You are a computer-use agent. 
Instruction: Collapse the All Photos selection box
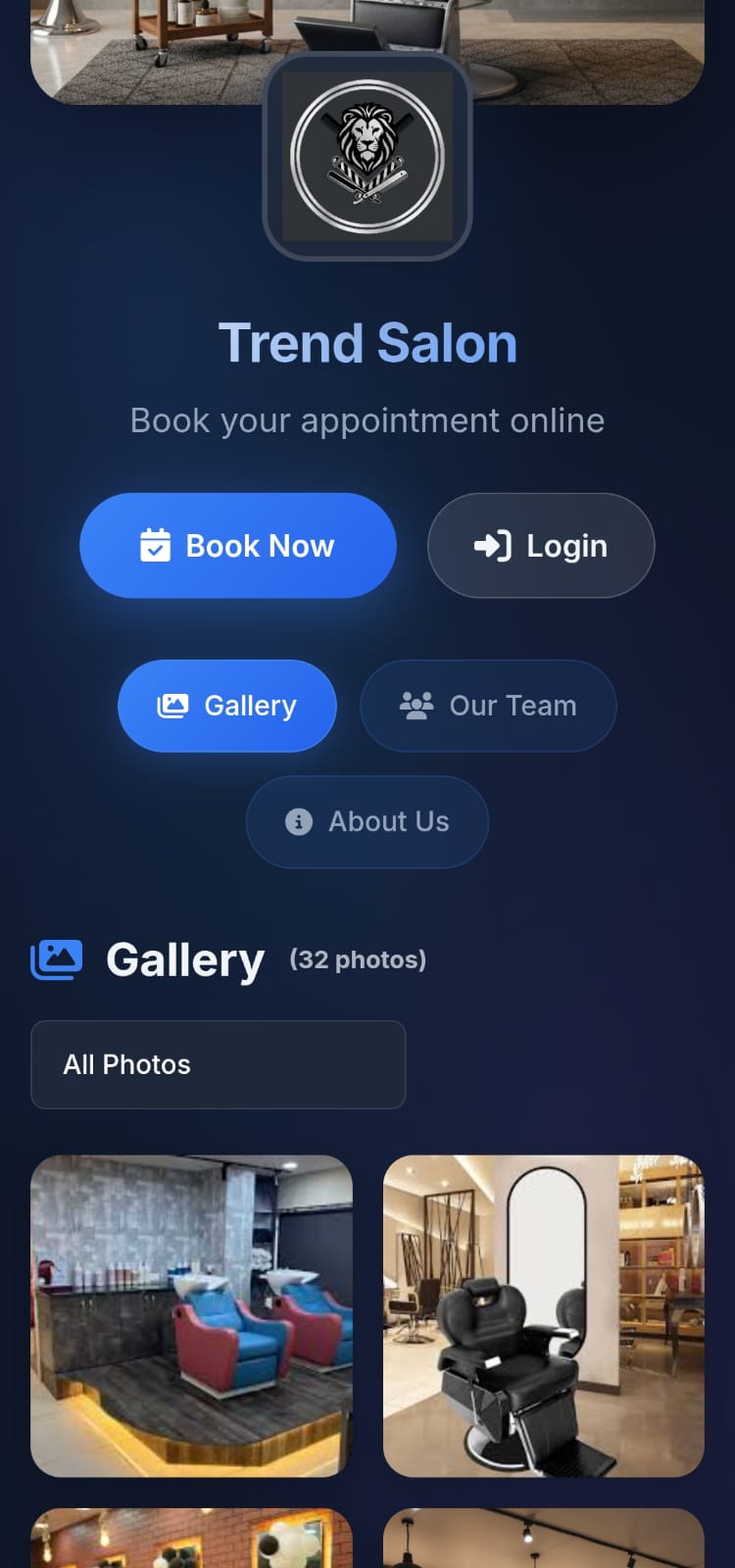[218, 1064]
